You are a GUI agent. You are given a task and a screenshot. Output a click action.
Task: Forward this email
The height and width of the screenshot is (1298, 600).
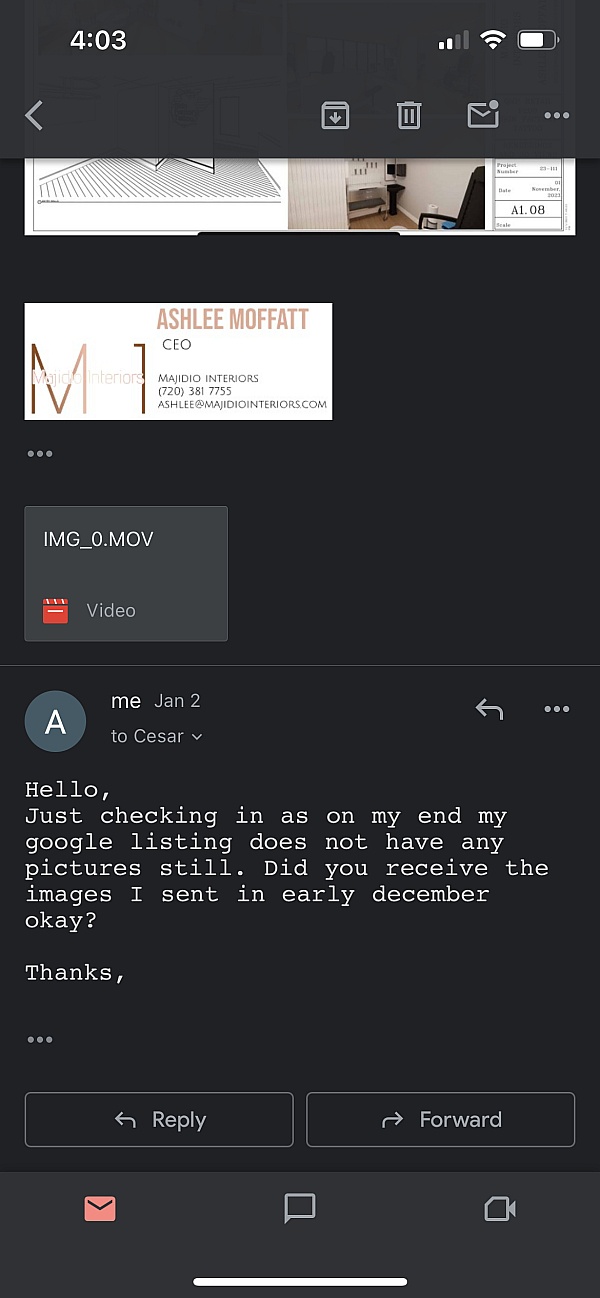click(x=440, y=1120)
